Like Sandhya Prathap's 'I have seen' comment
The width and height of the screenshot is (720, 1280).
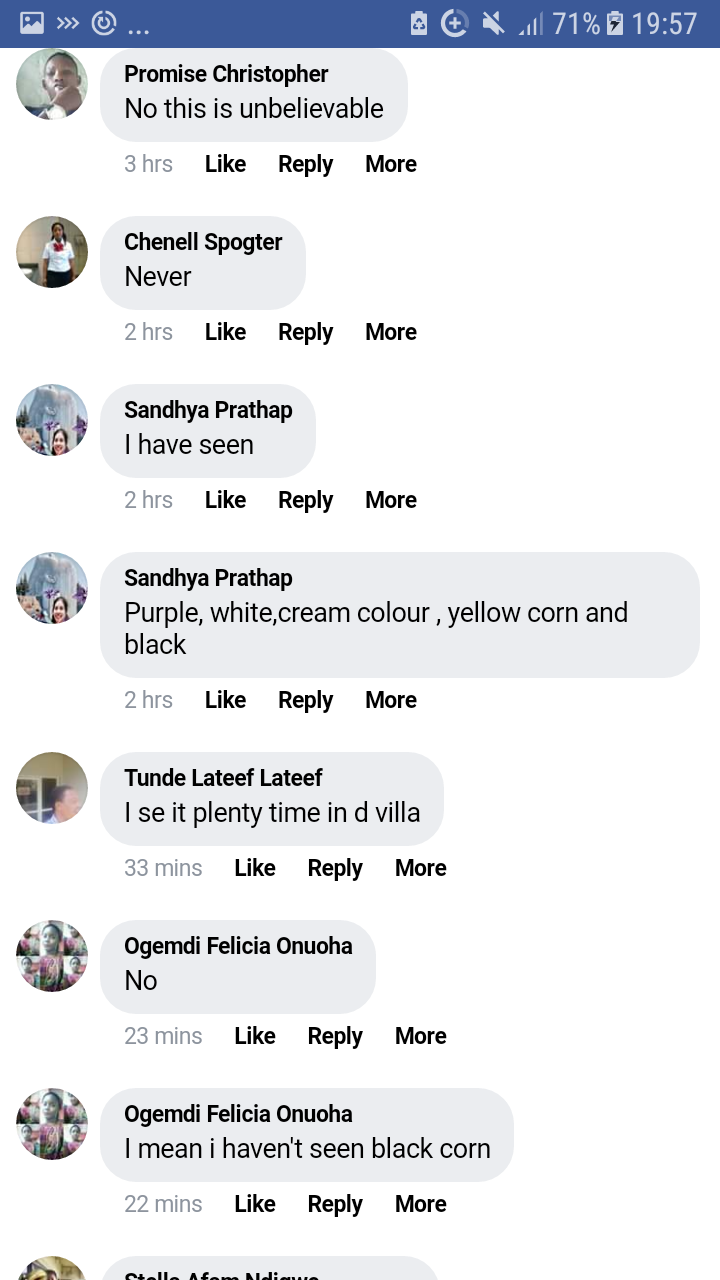coord(225,500)
